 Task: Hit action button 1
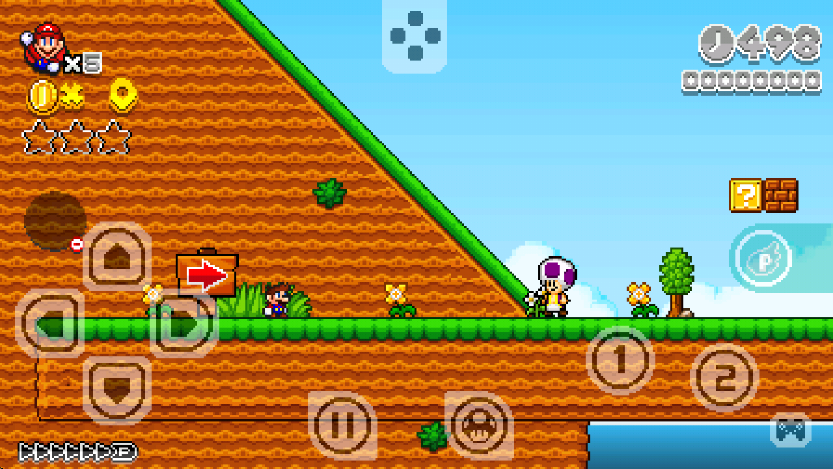620,360
